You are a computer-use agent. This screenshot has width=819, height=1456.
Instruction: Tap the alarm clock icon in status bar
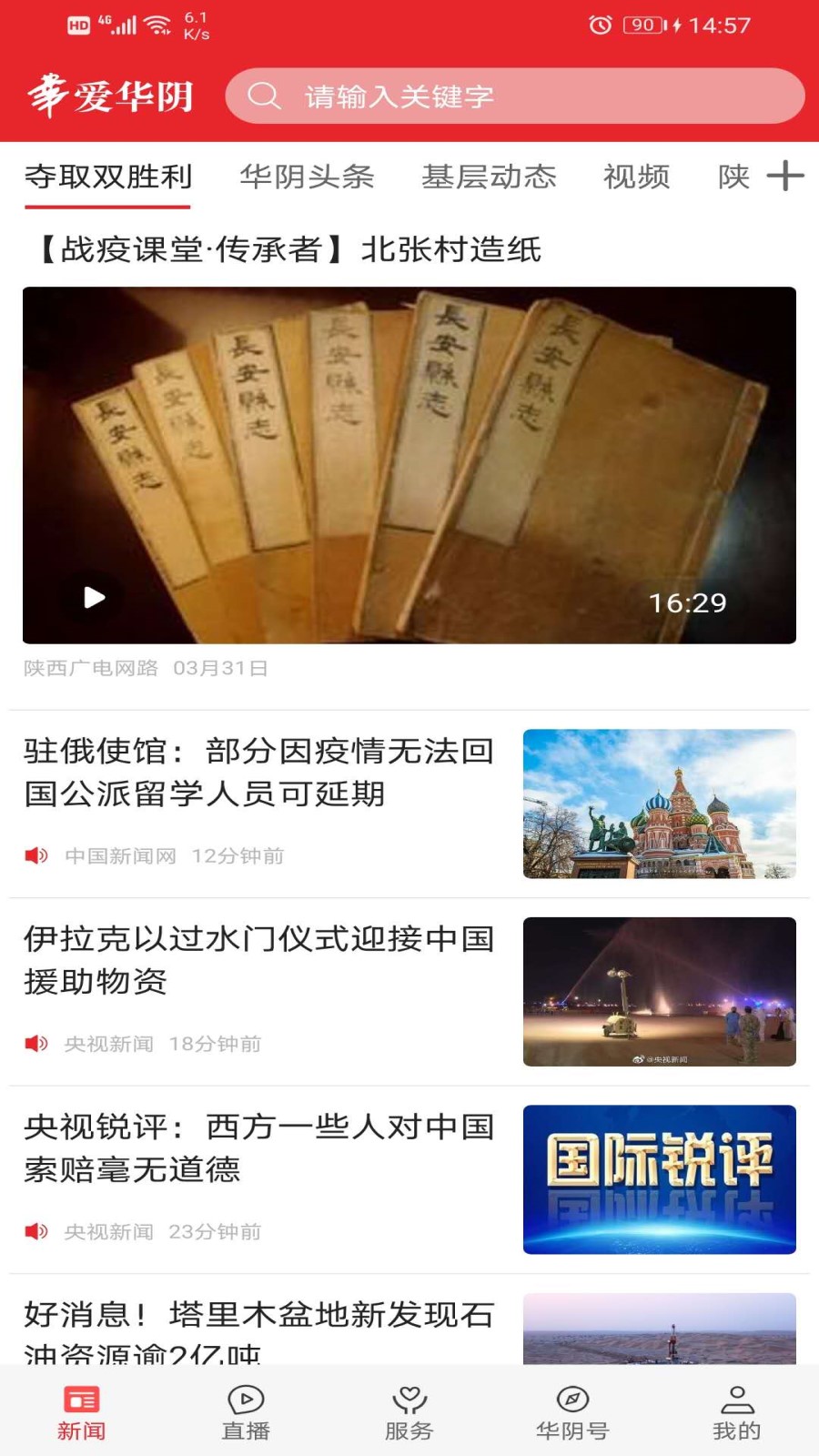click(601, 26)
